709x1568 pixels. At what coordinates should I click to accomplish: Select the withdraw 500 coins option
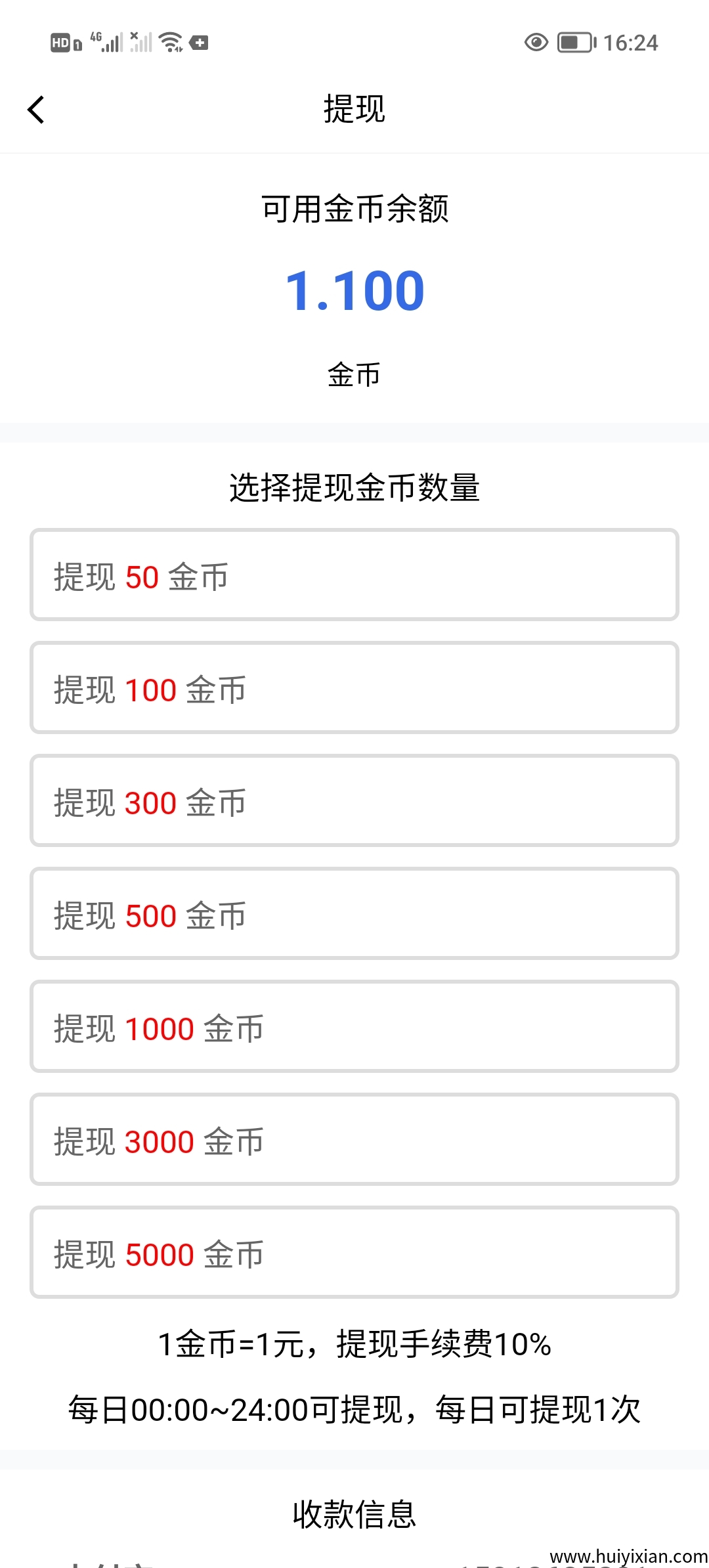tap(354, 914)
